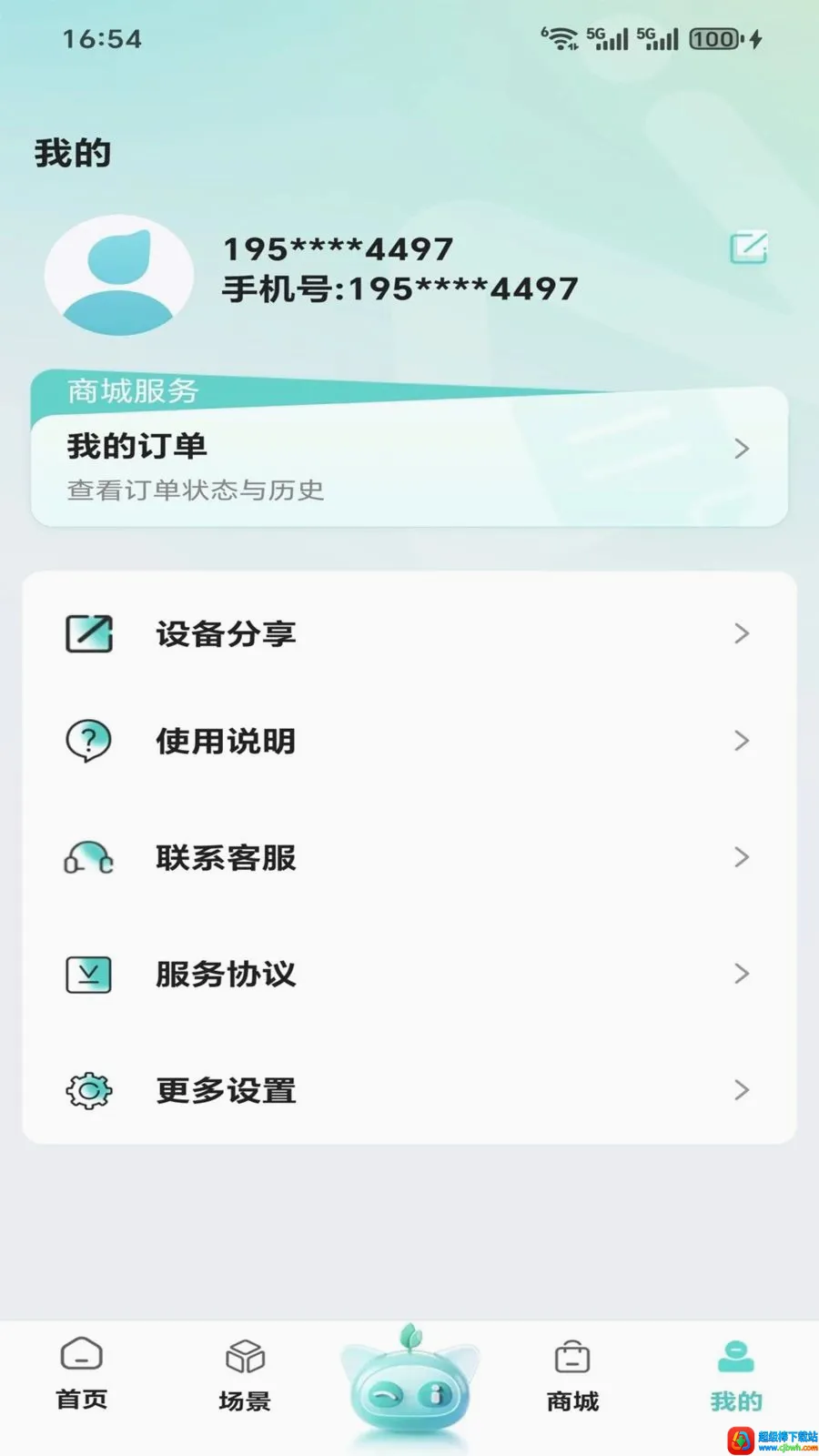Viewport: 819px width, 1456px height.
Task: Tap the edit profile icon
Action: point(749,248)
